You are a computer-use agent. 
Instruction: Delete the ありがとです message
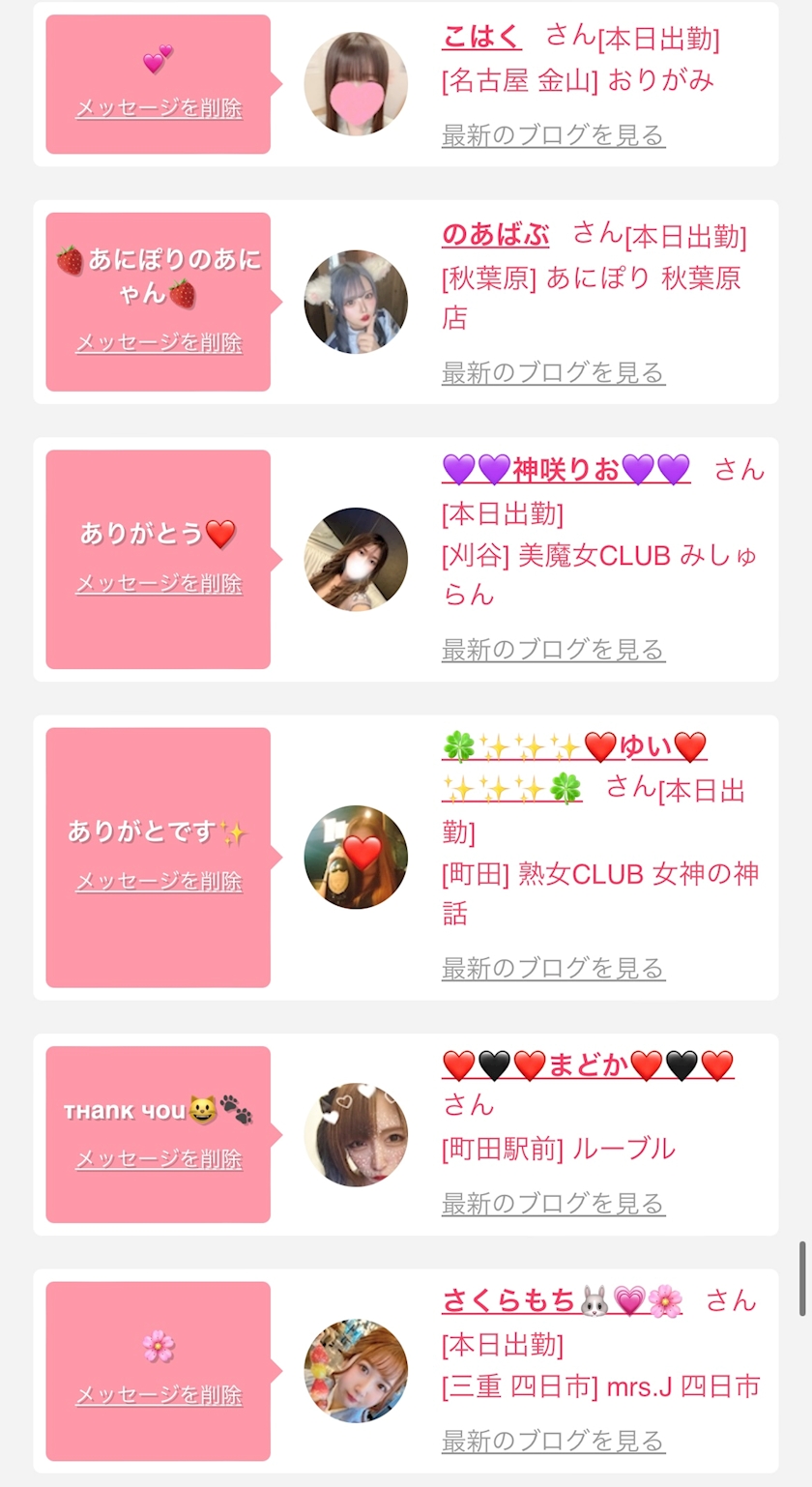pyautogui.click(x=159, y=881)
